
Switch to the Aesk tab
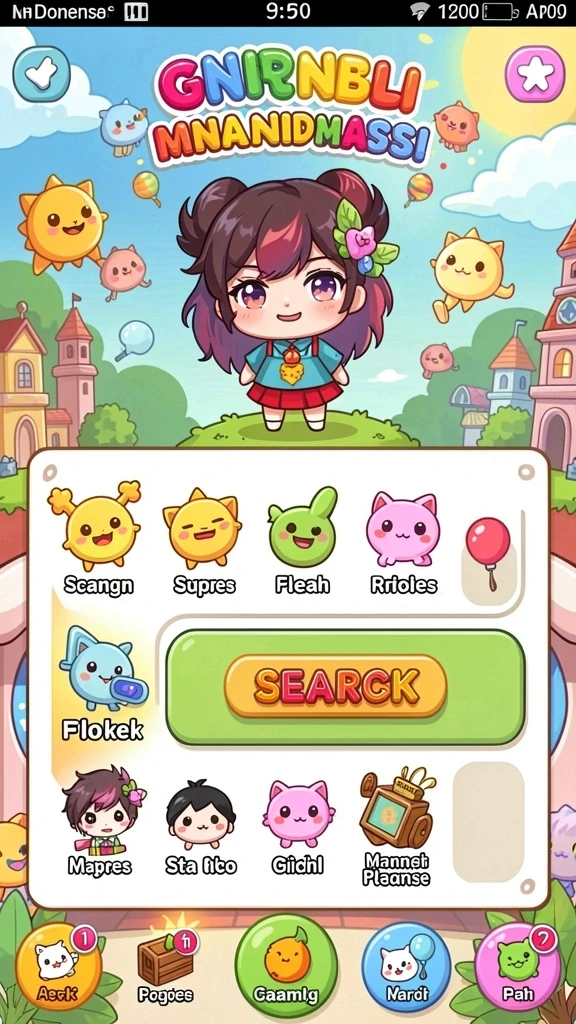pos(59,966)
